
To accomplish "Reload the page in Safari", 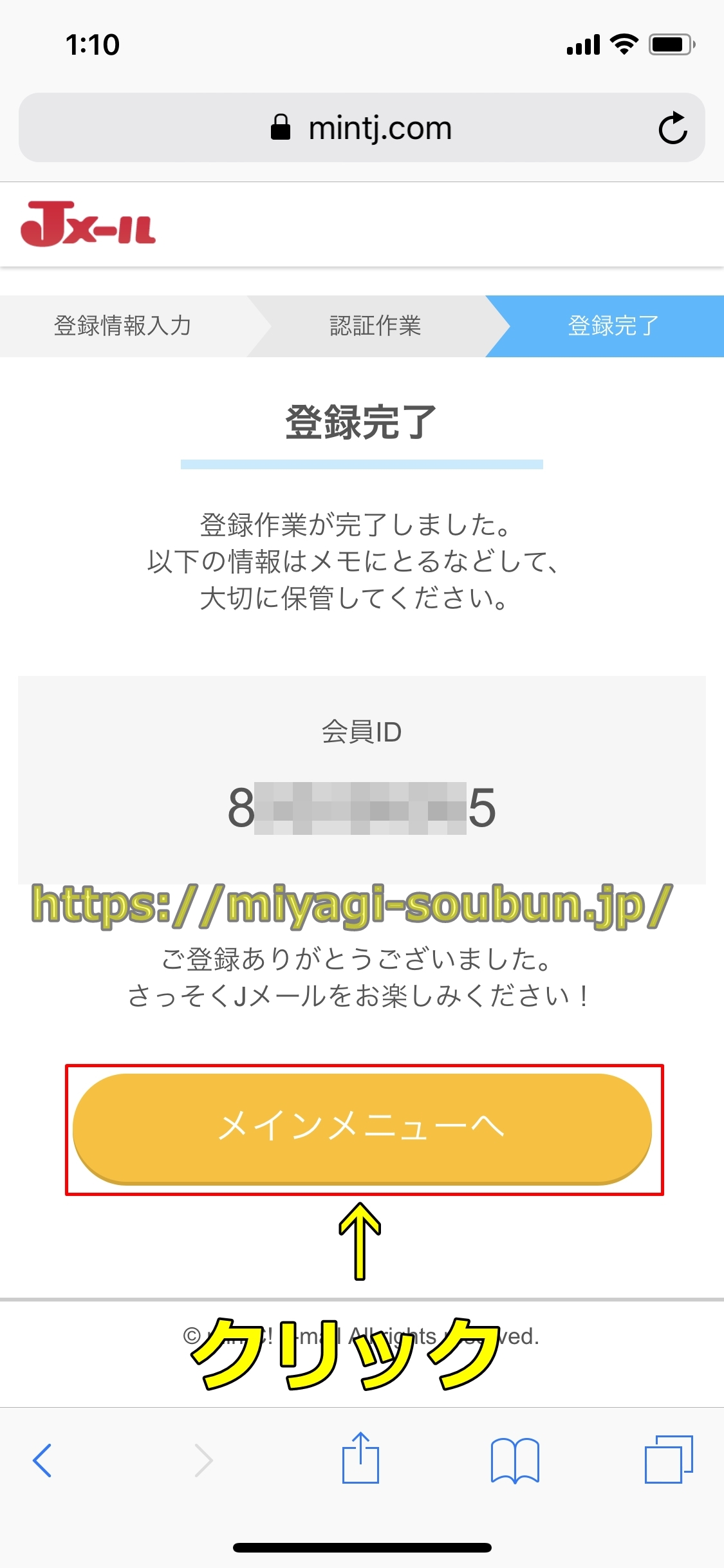I will (x=673, y=128).
